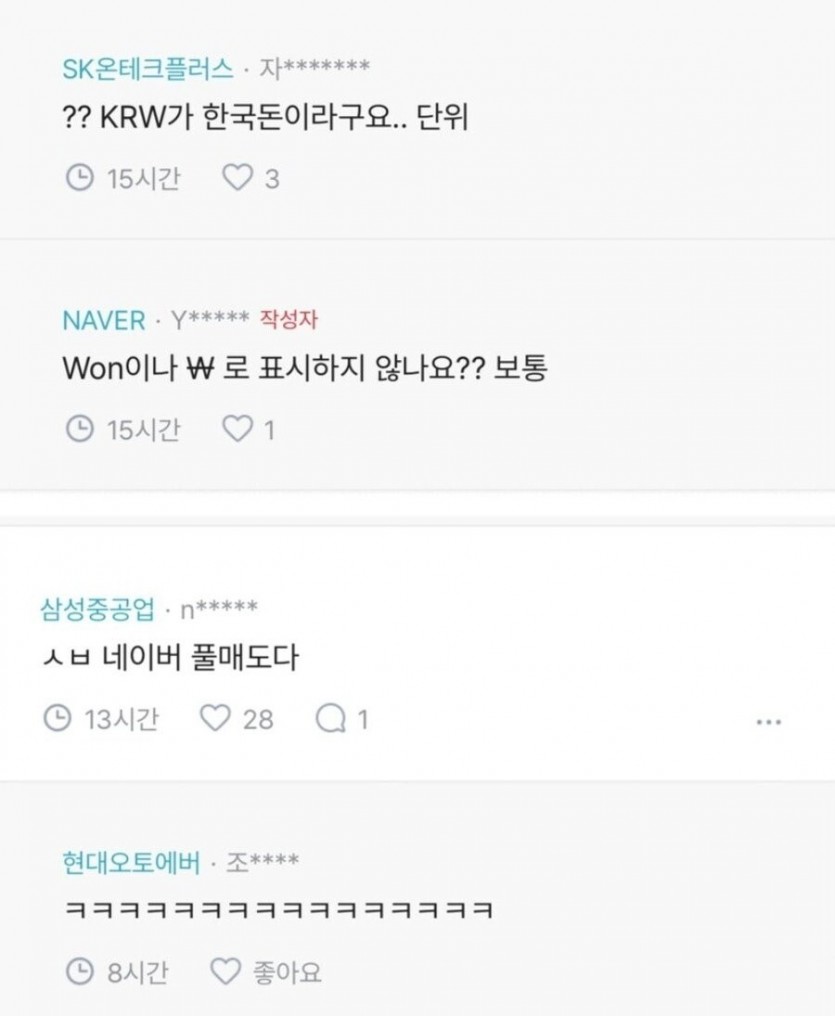Open the 현대오토에버 company link
Viewport: 835px width, 1016px height.
point(130,861)
